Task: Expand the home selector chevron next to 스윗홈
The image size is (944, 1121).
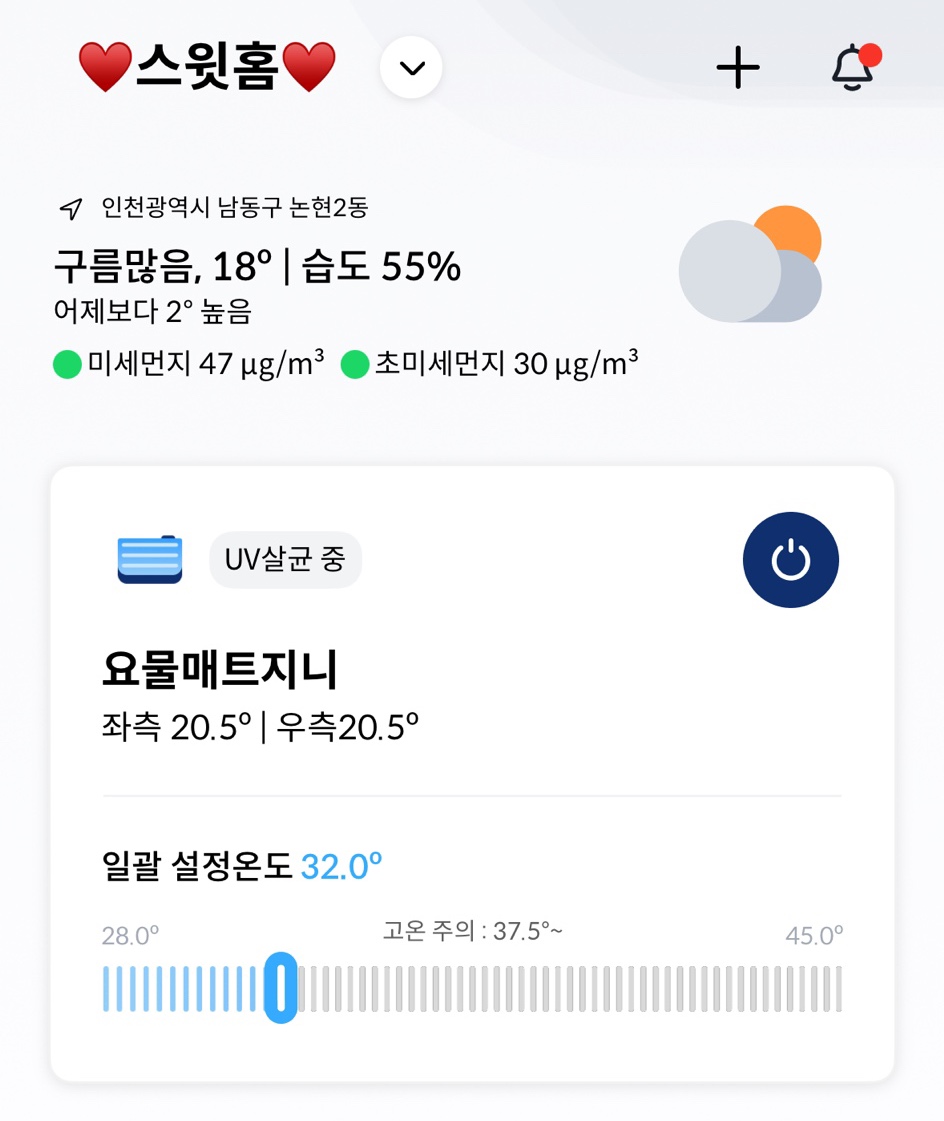Action: point(410,67)
